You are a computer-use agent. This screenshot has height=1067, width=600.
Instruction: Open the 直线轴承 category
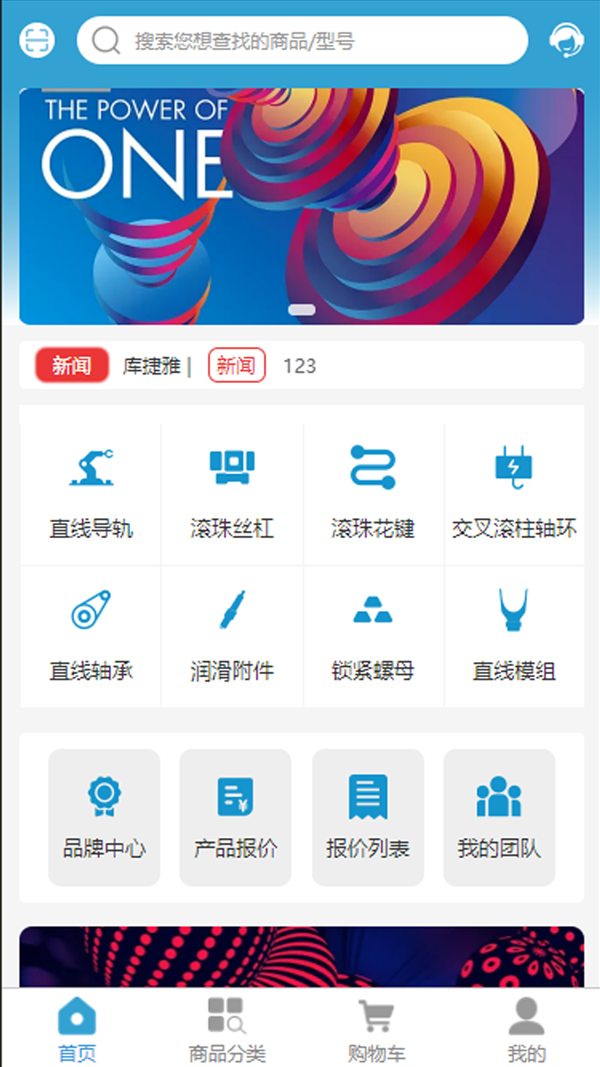[91, 637]
